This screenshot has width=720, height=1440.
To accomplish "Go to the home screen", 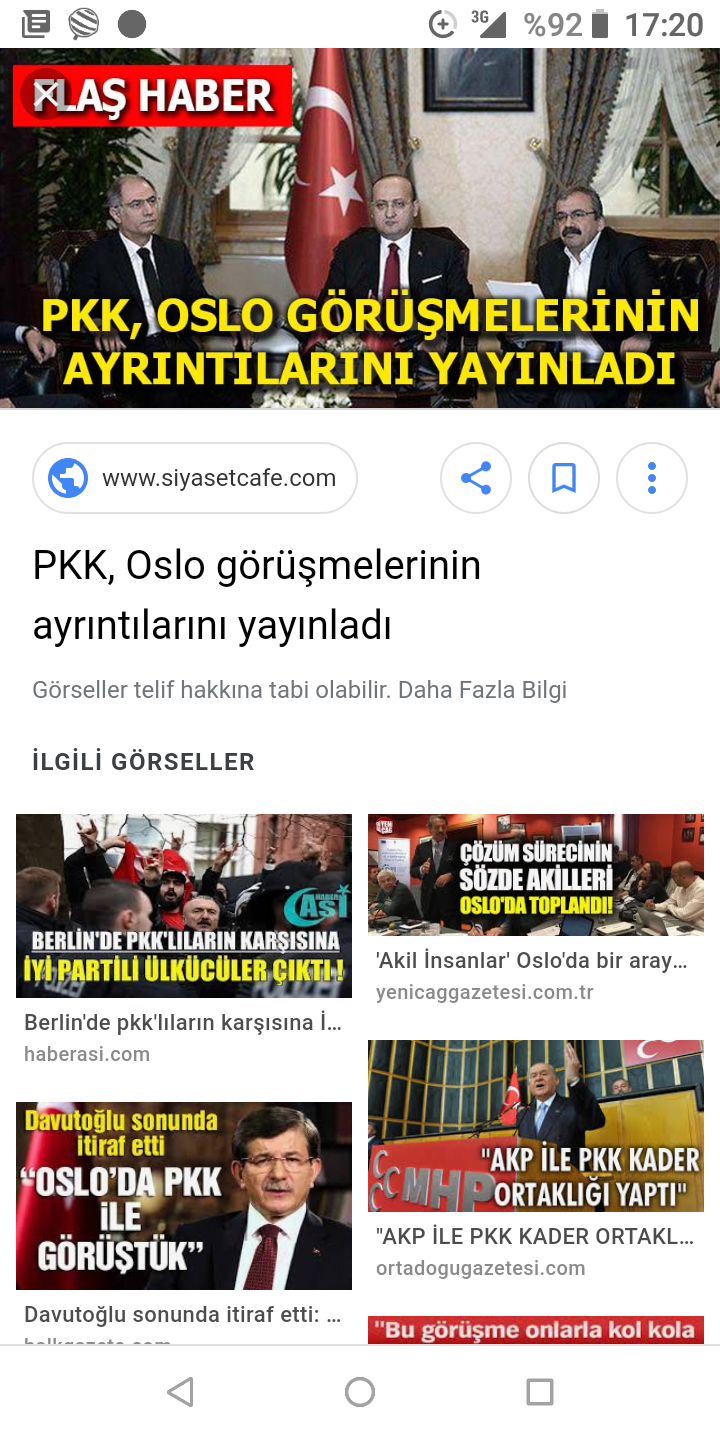I will [360, 1392].
